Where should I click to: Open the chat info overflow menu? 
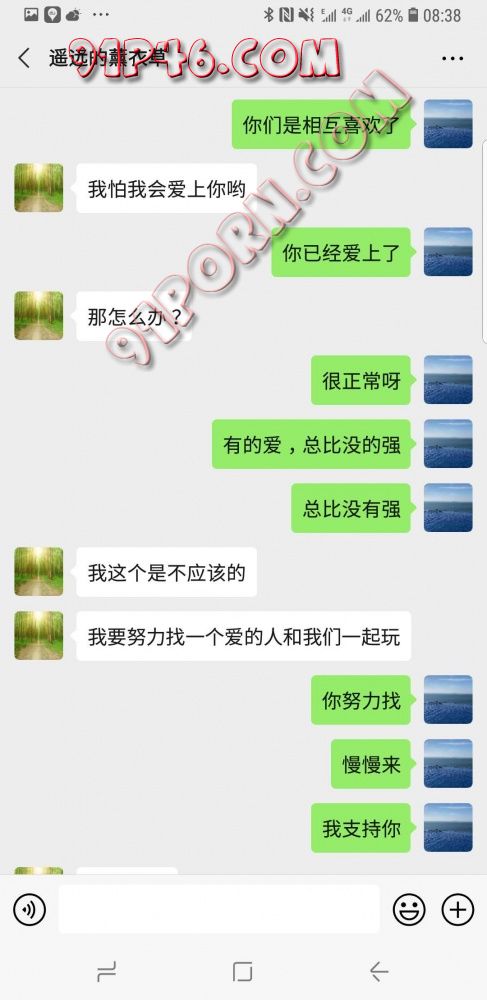(452, 59)
